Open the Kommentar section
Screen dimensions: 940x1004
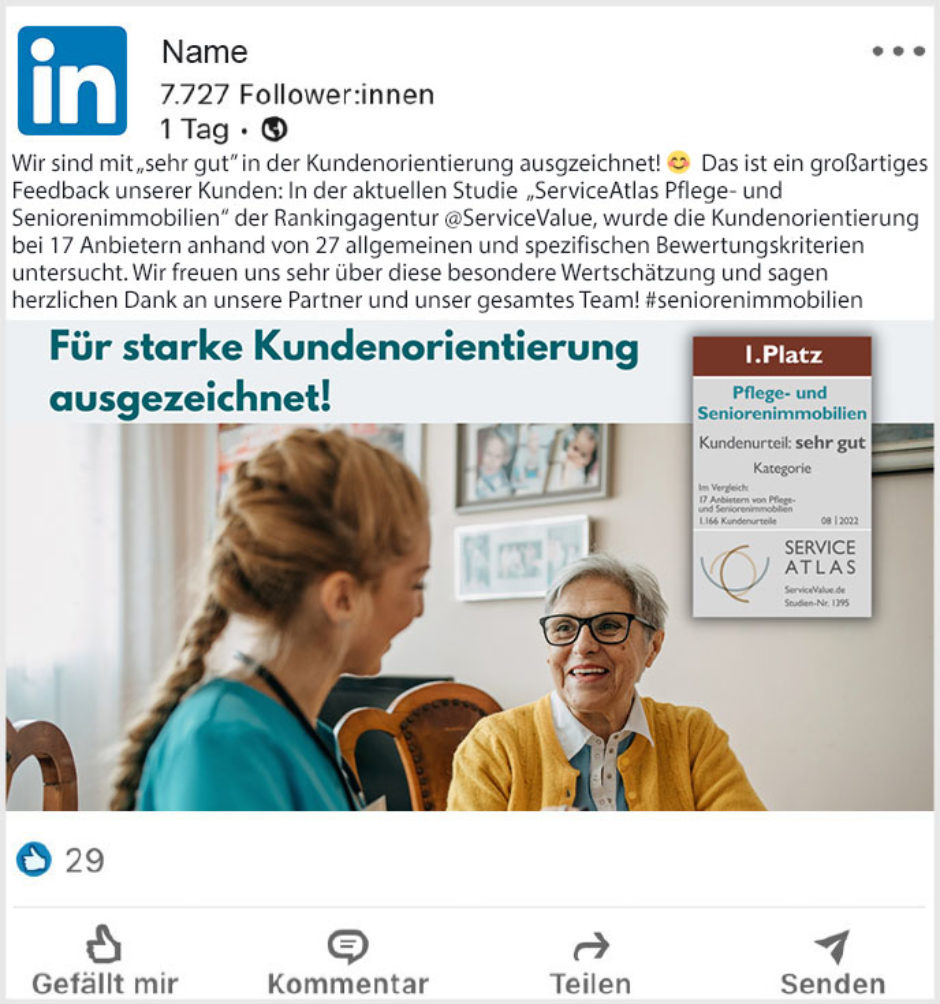coord(347,962)
